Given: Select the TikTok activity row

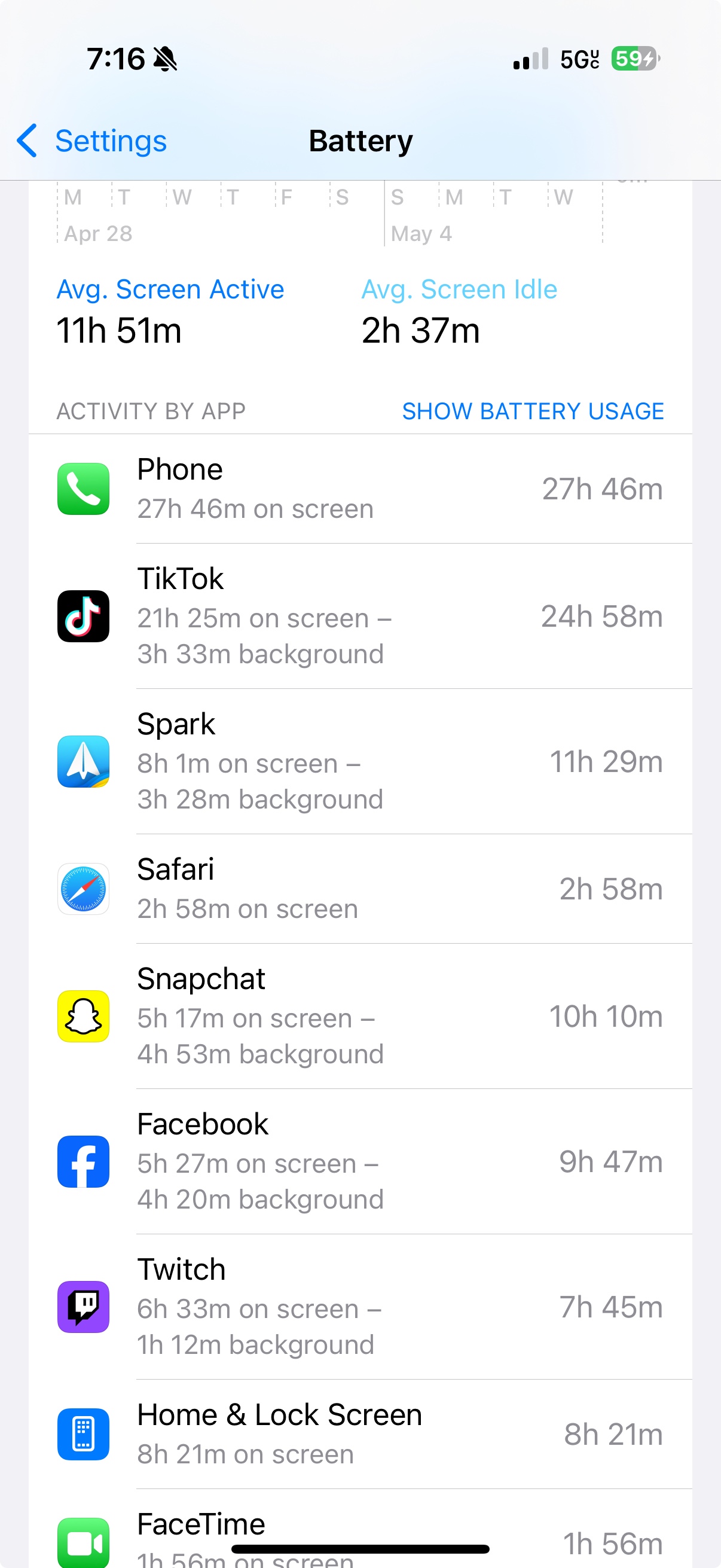Looking at the screenshot, I should click(360, 616).
